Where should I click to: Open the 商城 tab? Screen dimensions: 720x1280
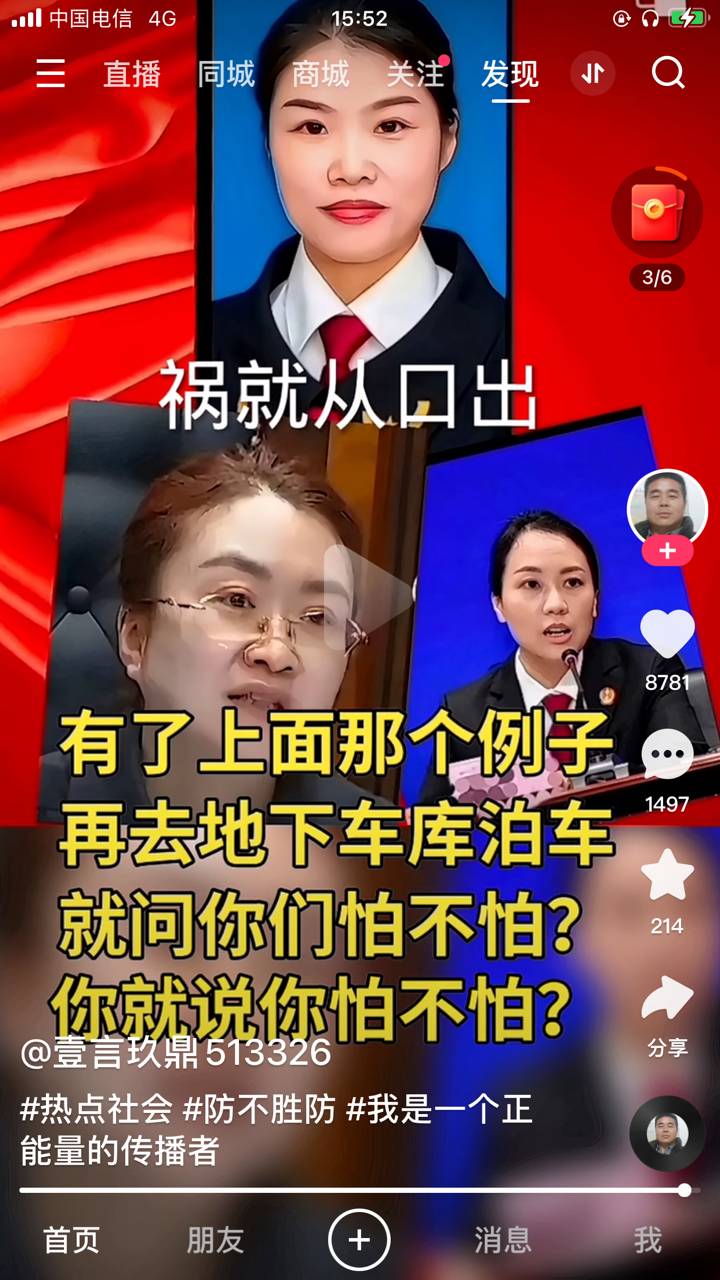(320, 74)
